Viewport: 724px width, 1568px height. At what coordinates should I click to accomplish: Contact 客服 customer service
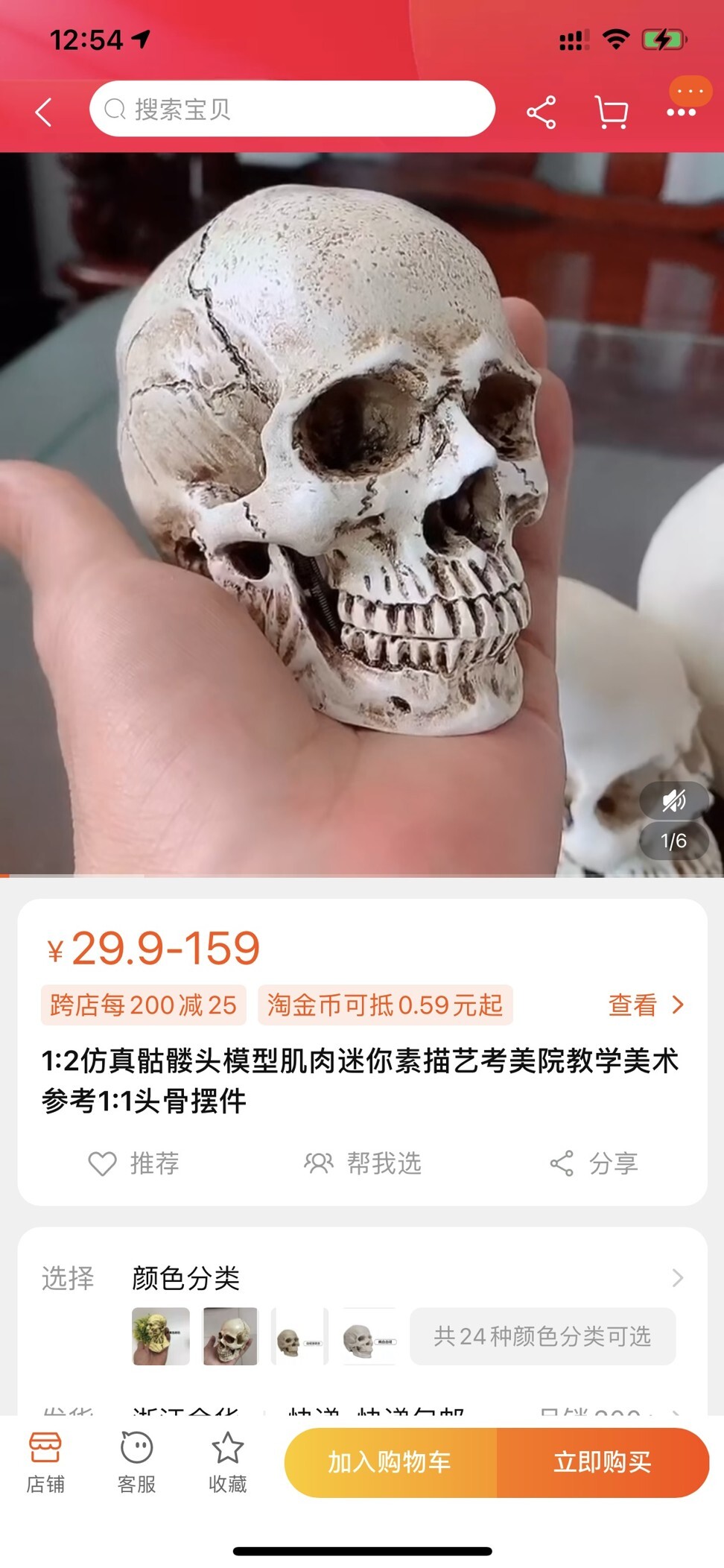(x=136, y=1463)
